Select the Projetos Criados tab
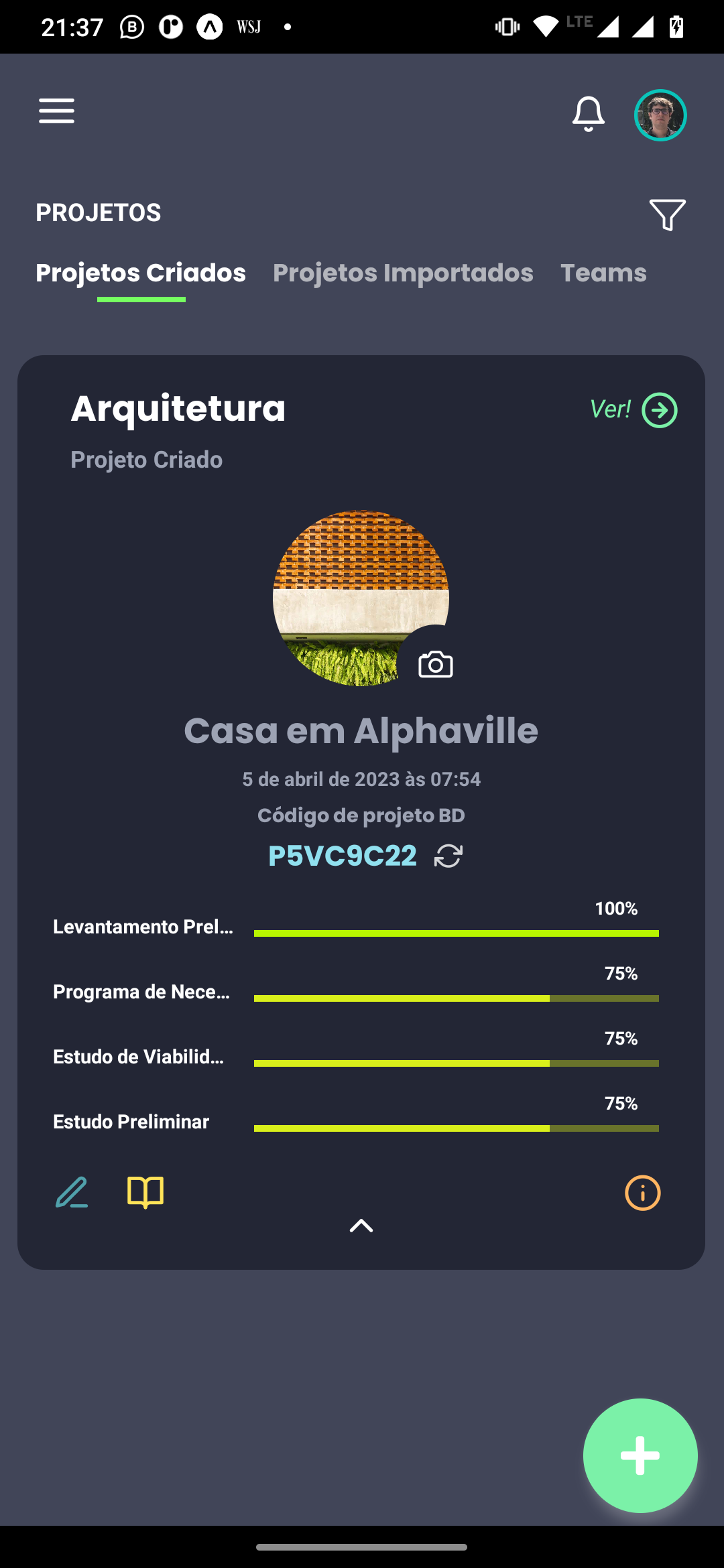This screenshot has width=724, height=1568. point(141,273)
